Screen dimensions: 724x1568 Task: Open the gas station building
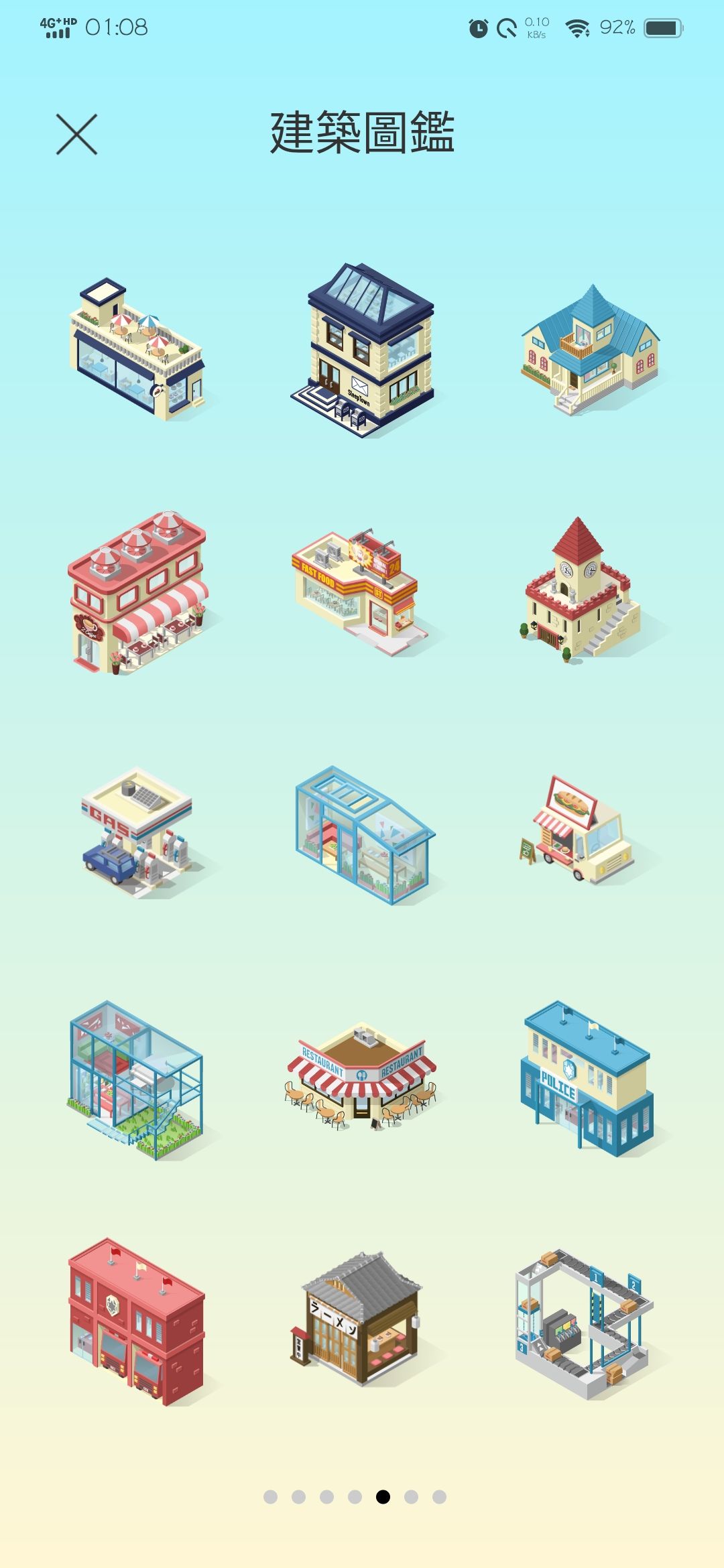click(x=139, y=832)
